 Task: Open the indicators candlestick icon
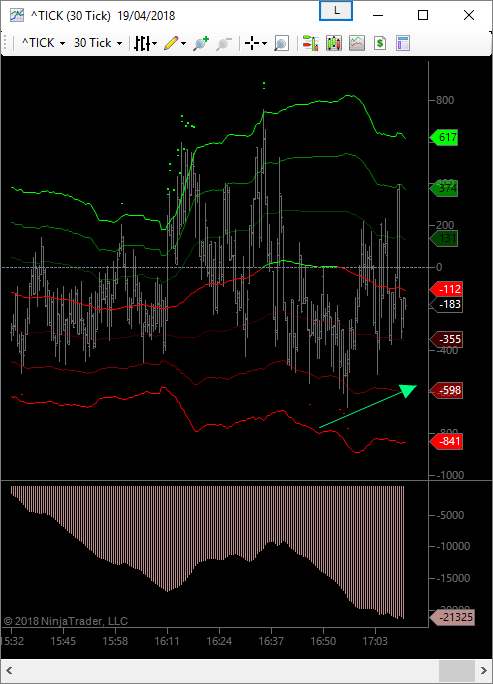click(334, 43)
